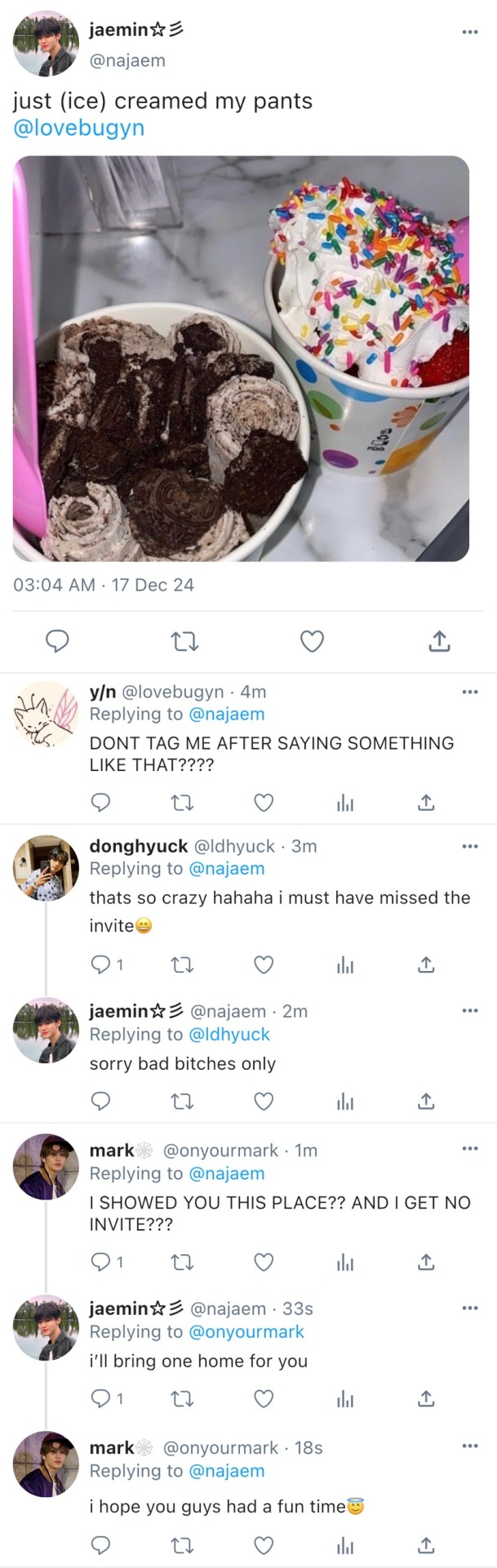The width and height of the screenshot is (497, 1568).
Task: Reply to jaemin's main tweet
Action: [x=56, y=642]
